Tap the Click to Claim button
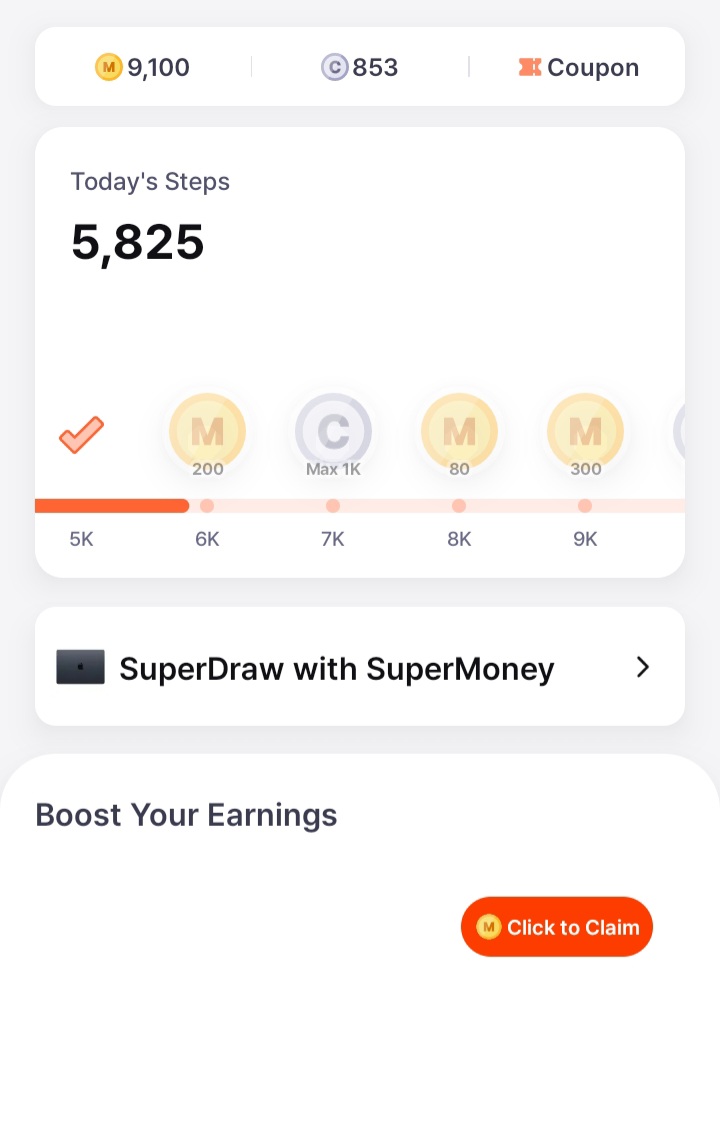Viewport: 720px width, 1129px height. [x=557, y=927]
